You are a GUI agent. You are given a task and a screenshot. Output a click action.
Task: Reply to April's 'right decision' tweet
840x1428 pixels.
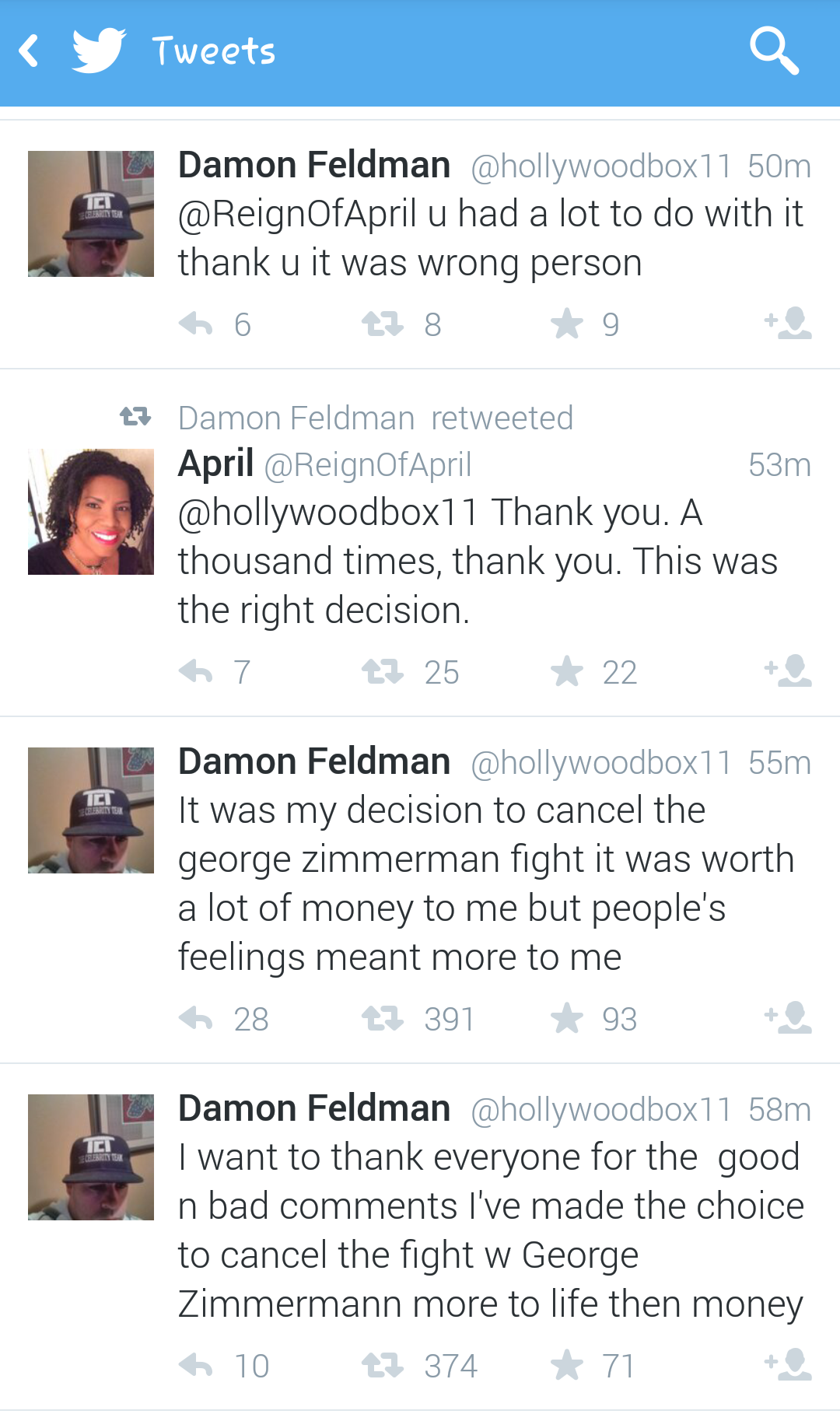point(196,671)
